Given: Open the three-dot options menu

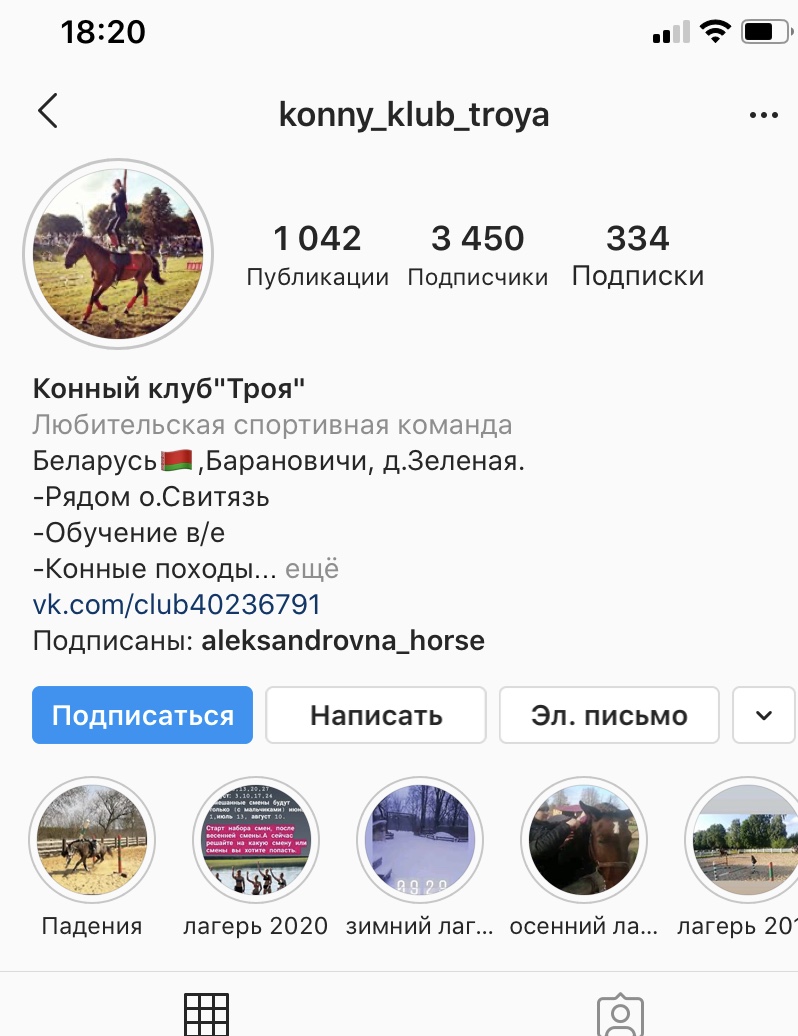Looking at the screenshot, I should pyautogui.click(x=763, y=115).
